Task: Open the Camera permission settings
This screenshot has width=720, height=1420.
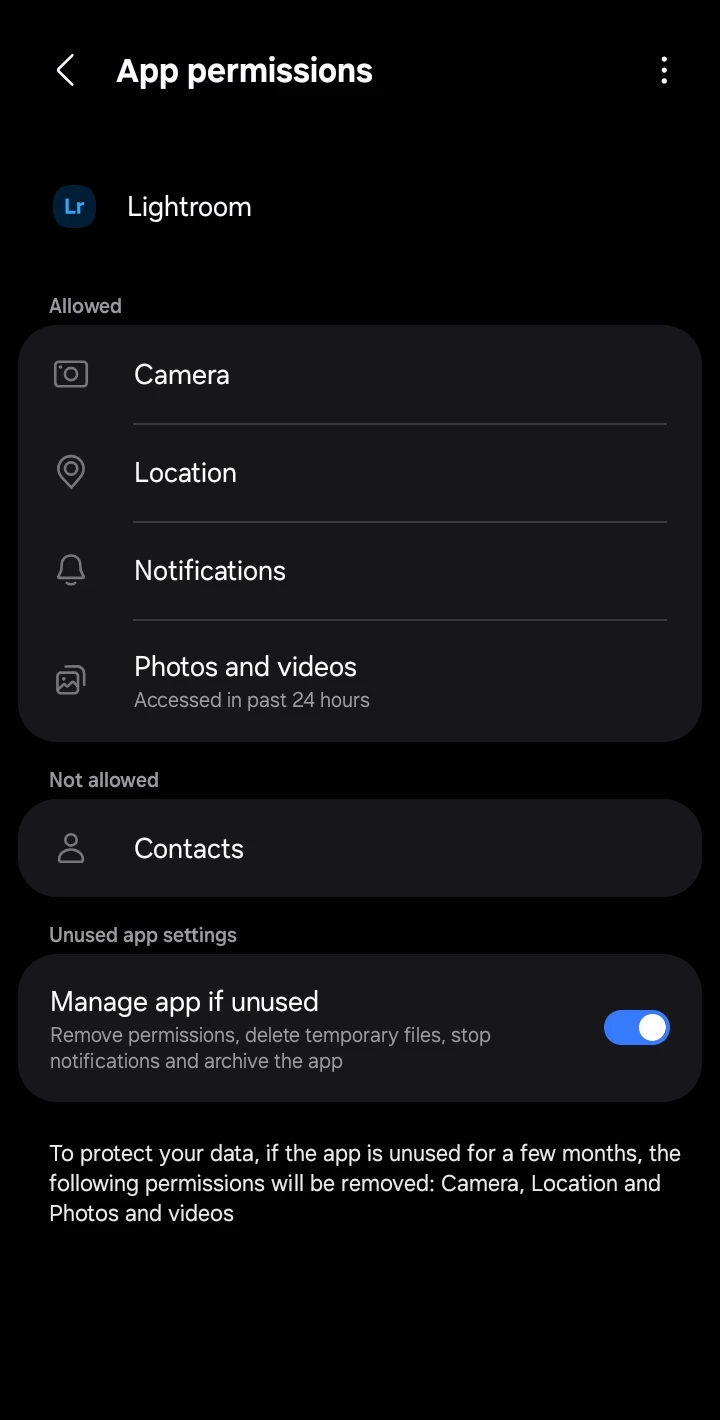Action: coord(360,375)
